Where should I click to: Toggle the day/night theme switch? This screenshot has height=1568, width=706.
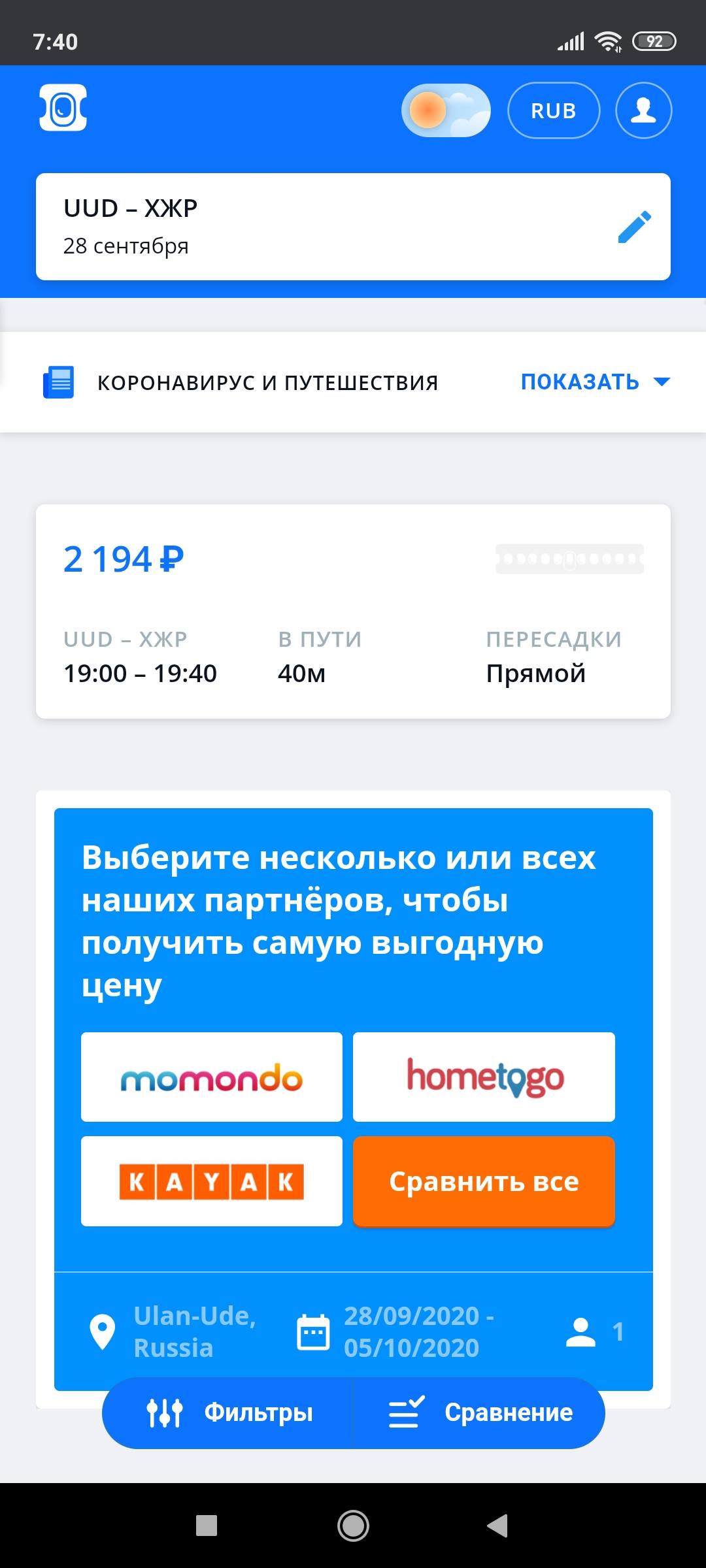(446, 110)
